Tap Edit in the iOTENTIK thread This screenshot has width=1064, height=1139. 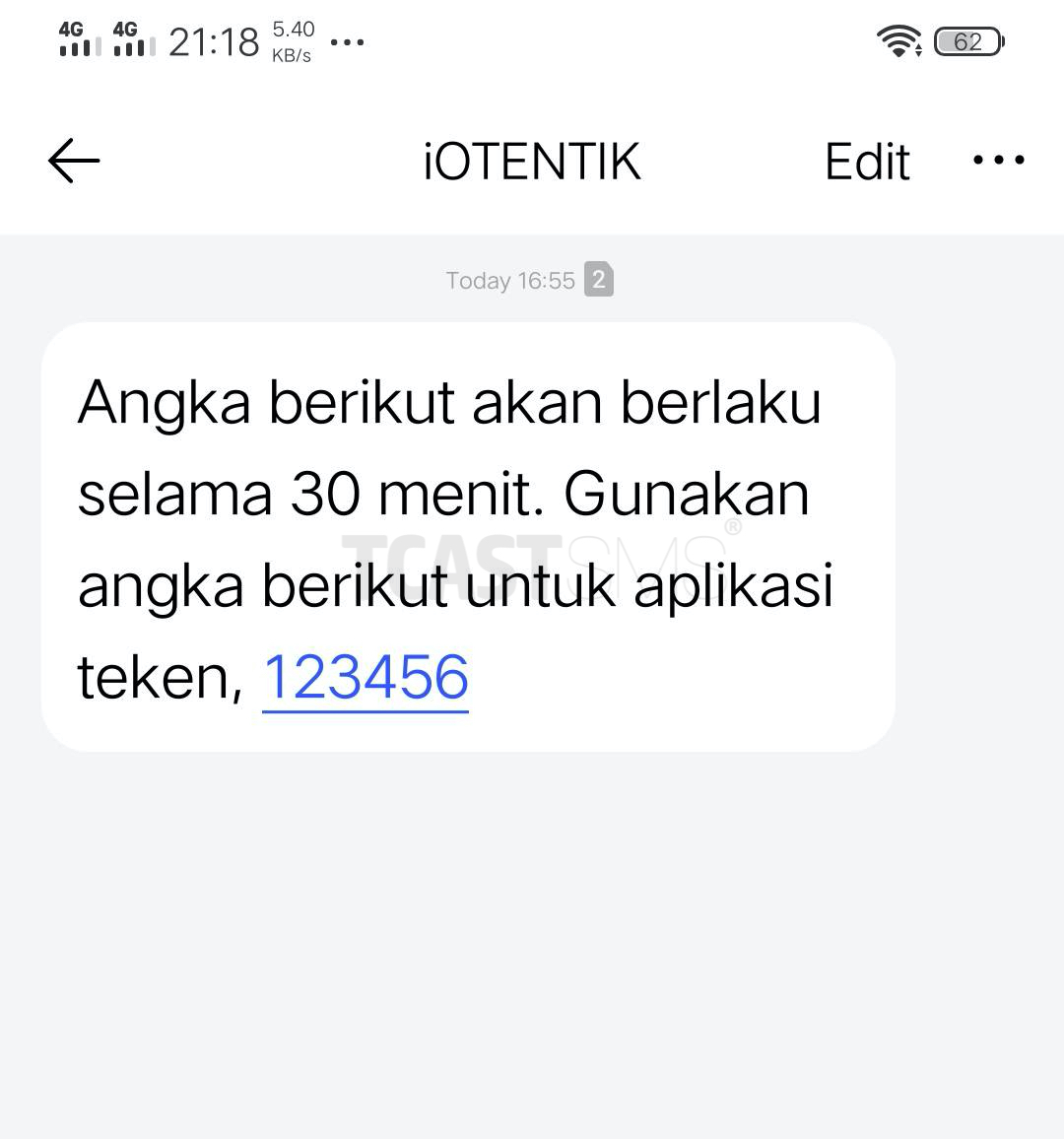tap(867, 162)
